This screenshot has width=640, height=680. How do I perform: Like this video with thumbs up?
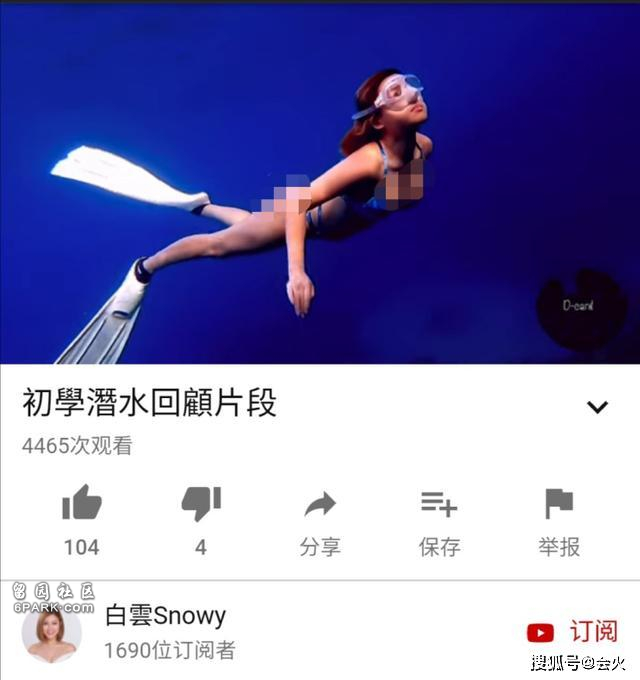click(82, 504)
